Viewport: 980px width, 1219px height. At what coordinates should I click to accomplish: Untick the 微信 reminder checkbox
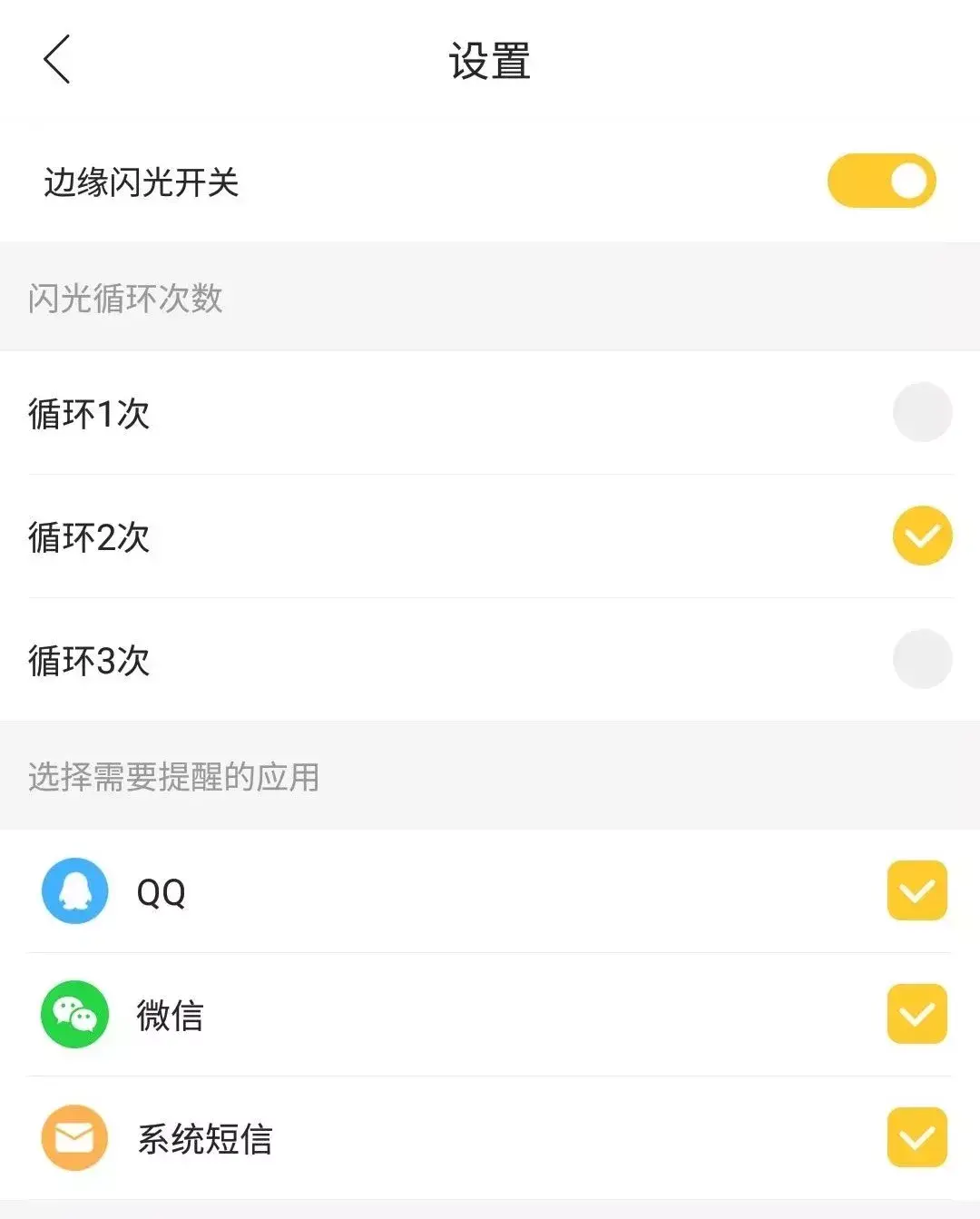916,1014
